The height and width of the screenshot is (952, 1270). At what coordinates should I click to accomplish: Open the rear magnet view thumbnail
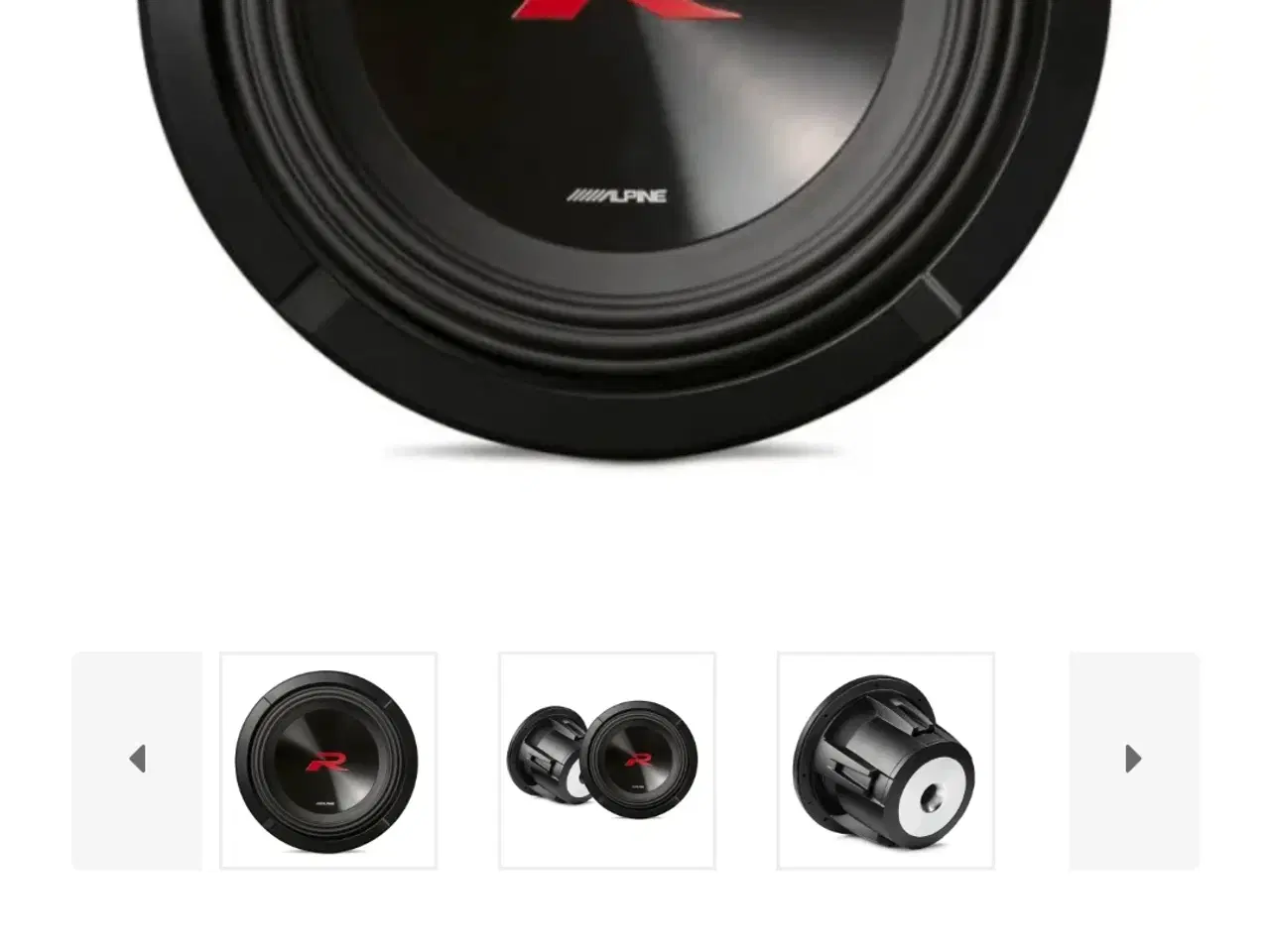pyautogui.click(x=885, y=761)
